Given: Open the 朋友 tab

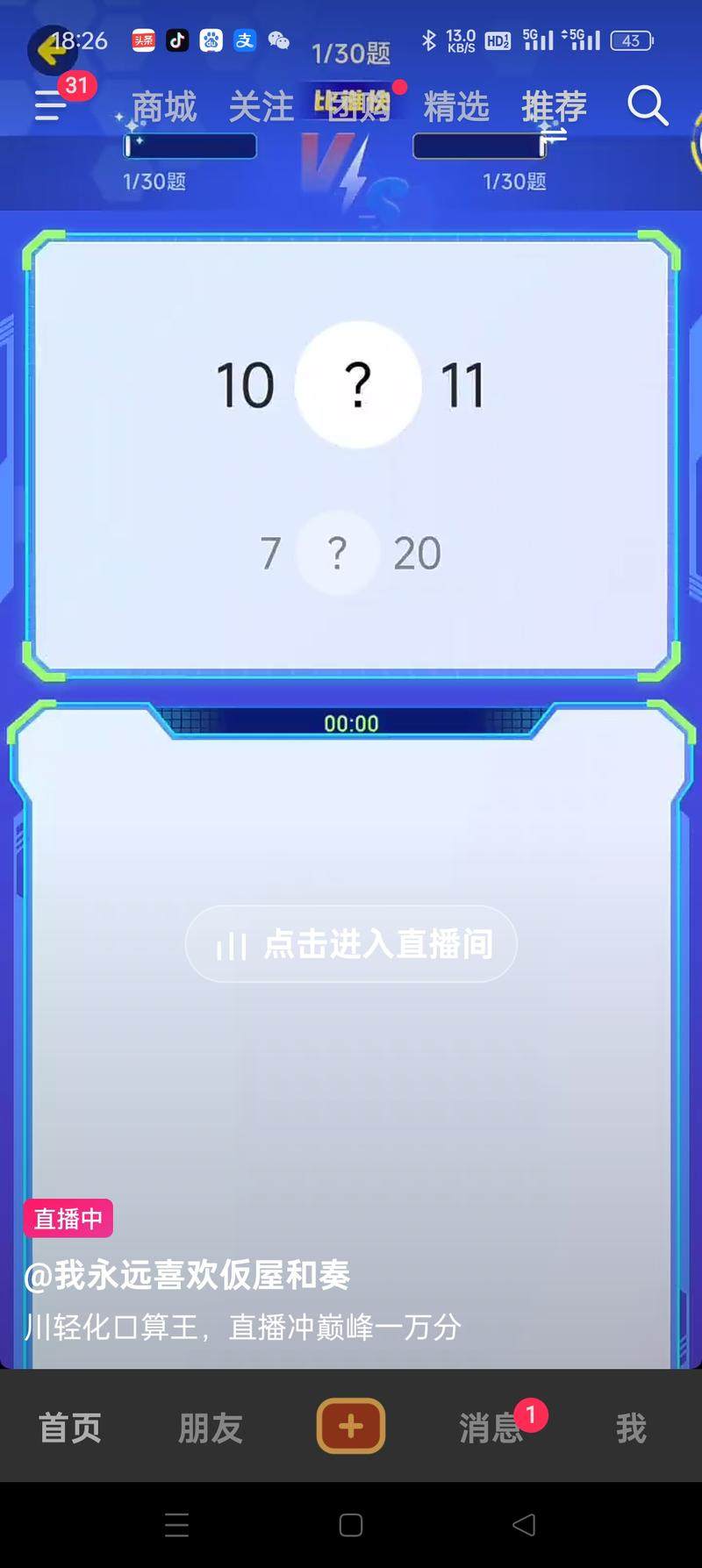Looking at the screenshot, I should (211, 1428).
